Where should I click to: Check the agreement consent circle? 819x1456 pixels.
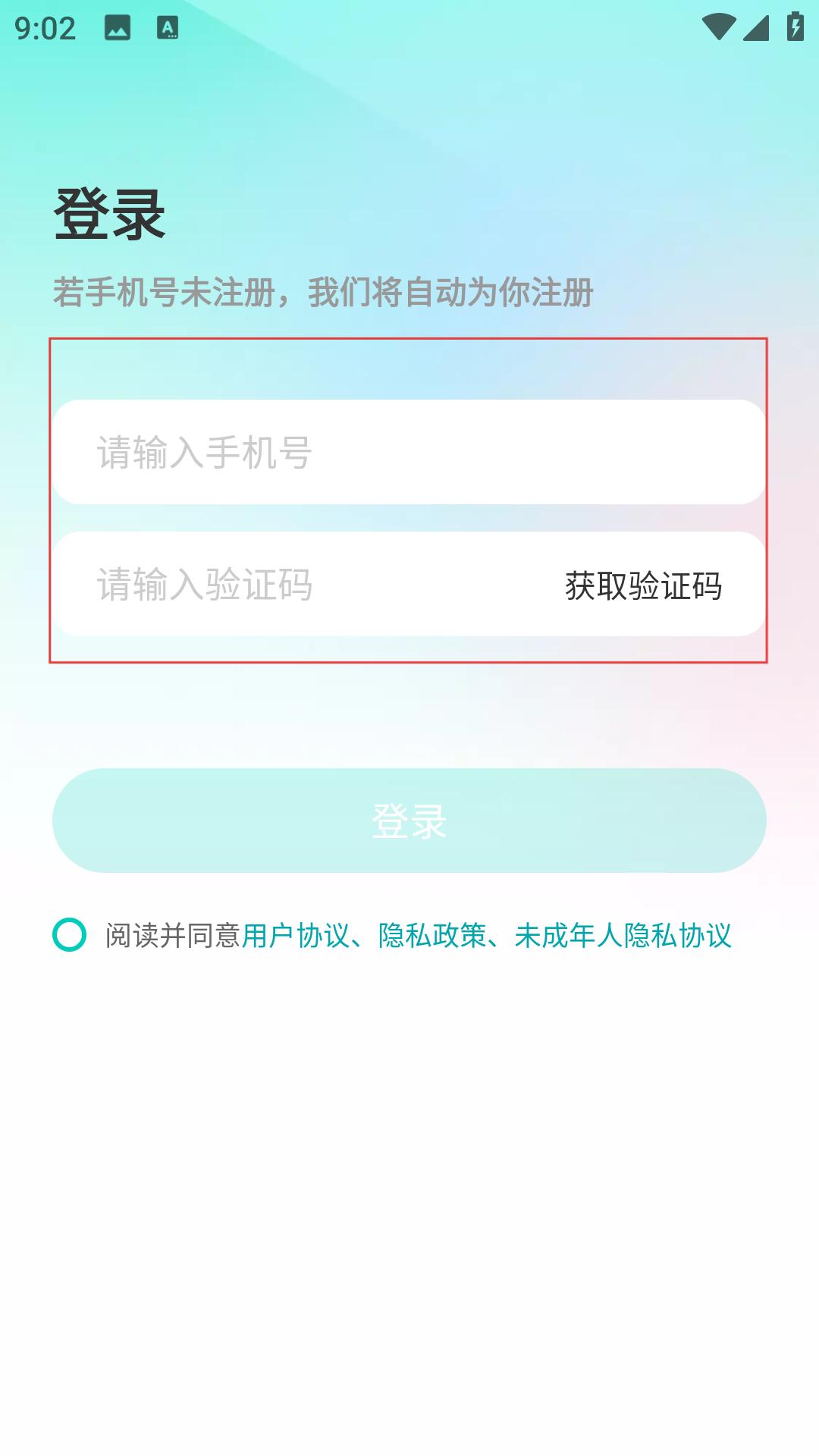pyautogui.click(x=69, y=934)
